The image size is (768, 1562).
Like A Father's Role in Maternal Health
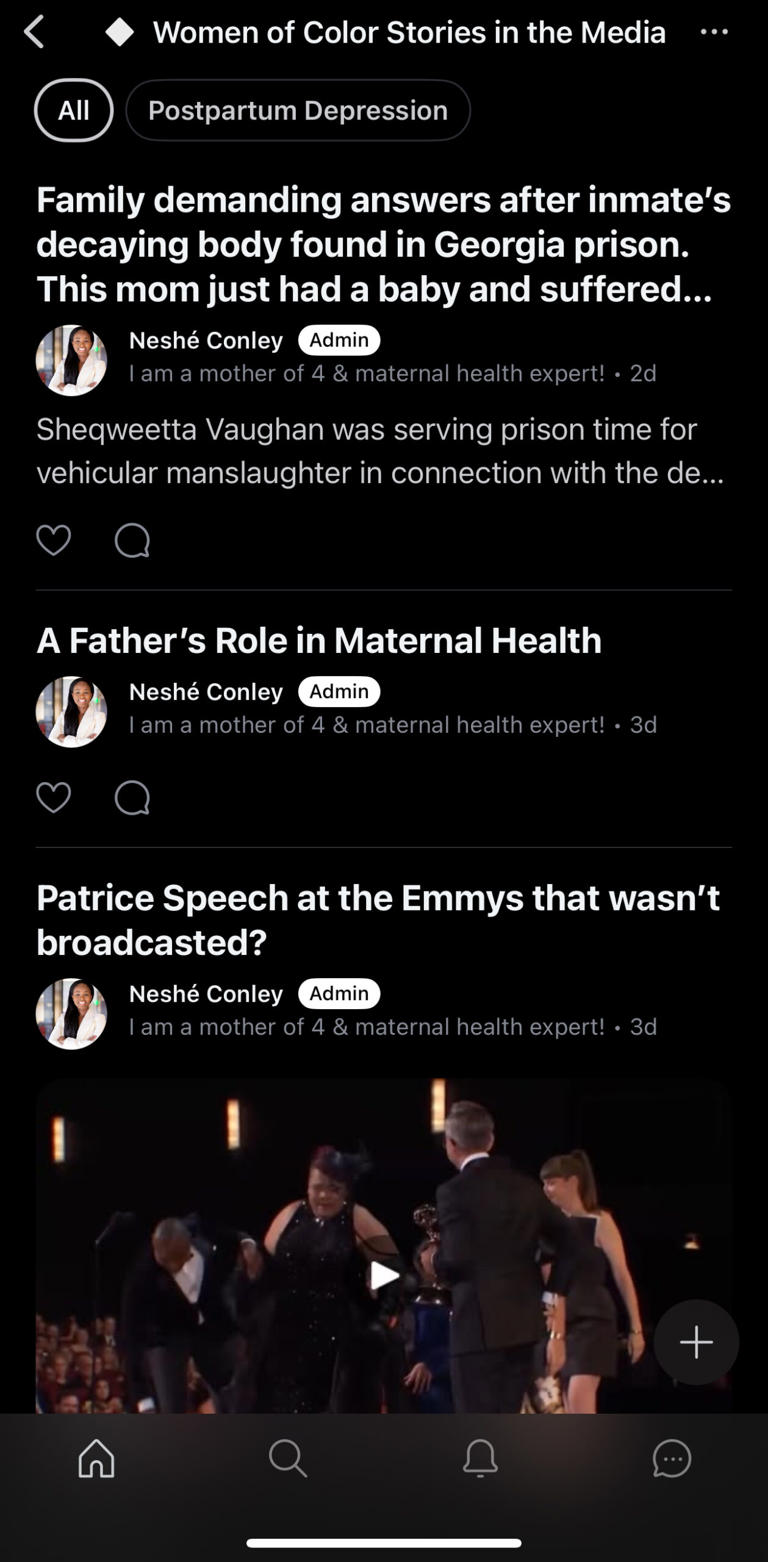coord(54,798)
